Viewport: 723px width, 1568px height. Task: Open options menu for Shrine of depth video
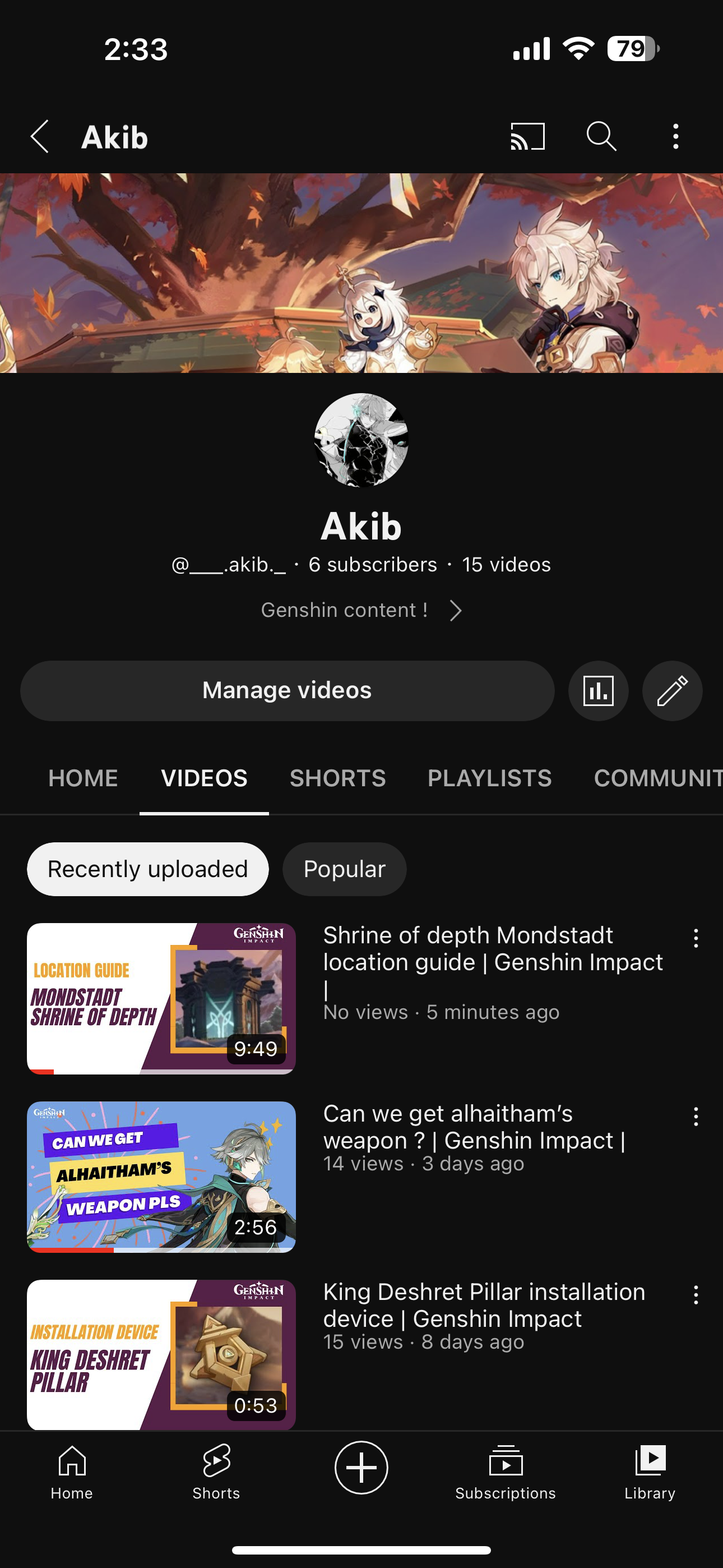click(696, 940)
